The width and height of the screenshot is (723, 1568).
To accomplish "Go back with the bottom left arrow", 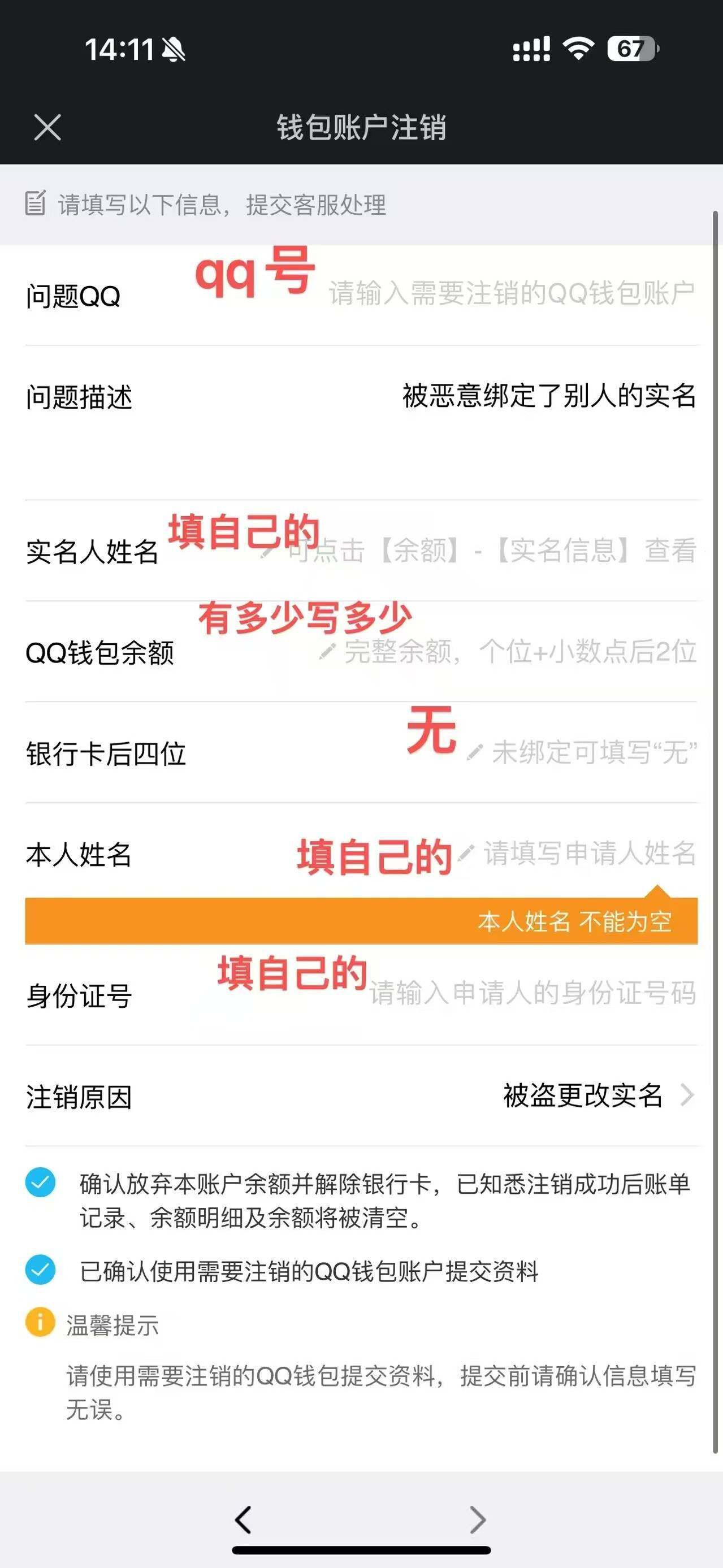I will coord(243,1519).
